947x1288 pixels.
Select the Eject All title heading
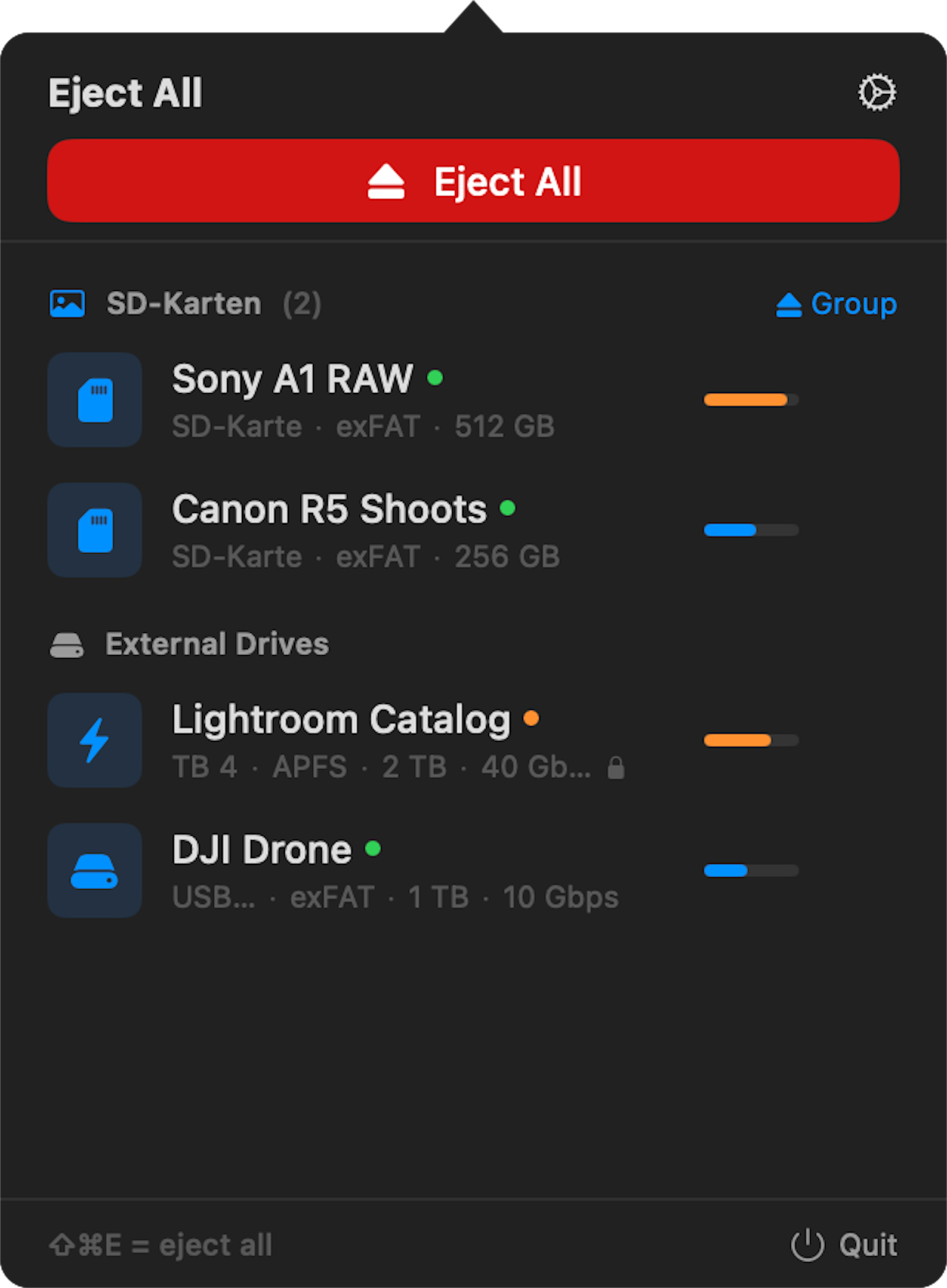[124, 93]
